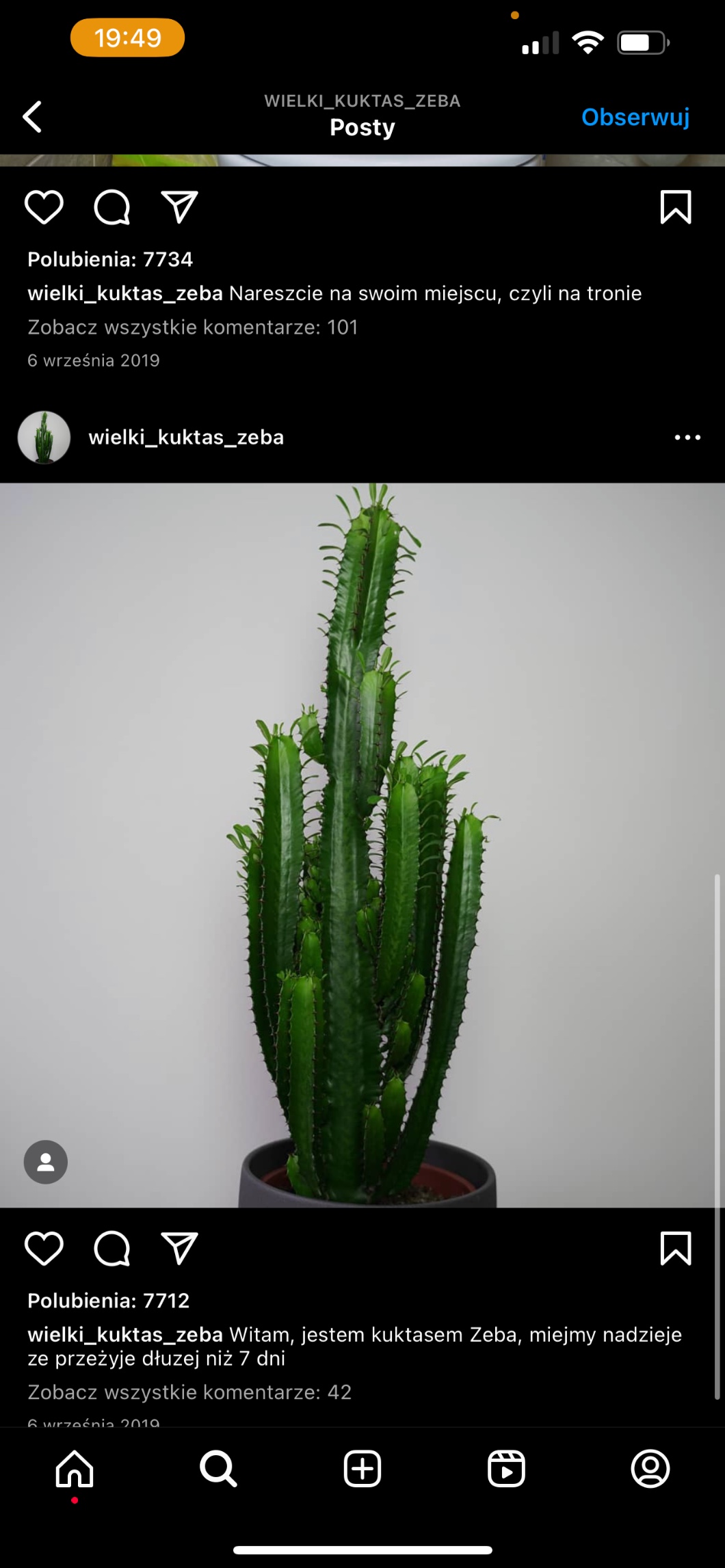Show tagged people on the cactus photo
Viewport: 725px width, 1568px height.
point(46,1162)
